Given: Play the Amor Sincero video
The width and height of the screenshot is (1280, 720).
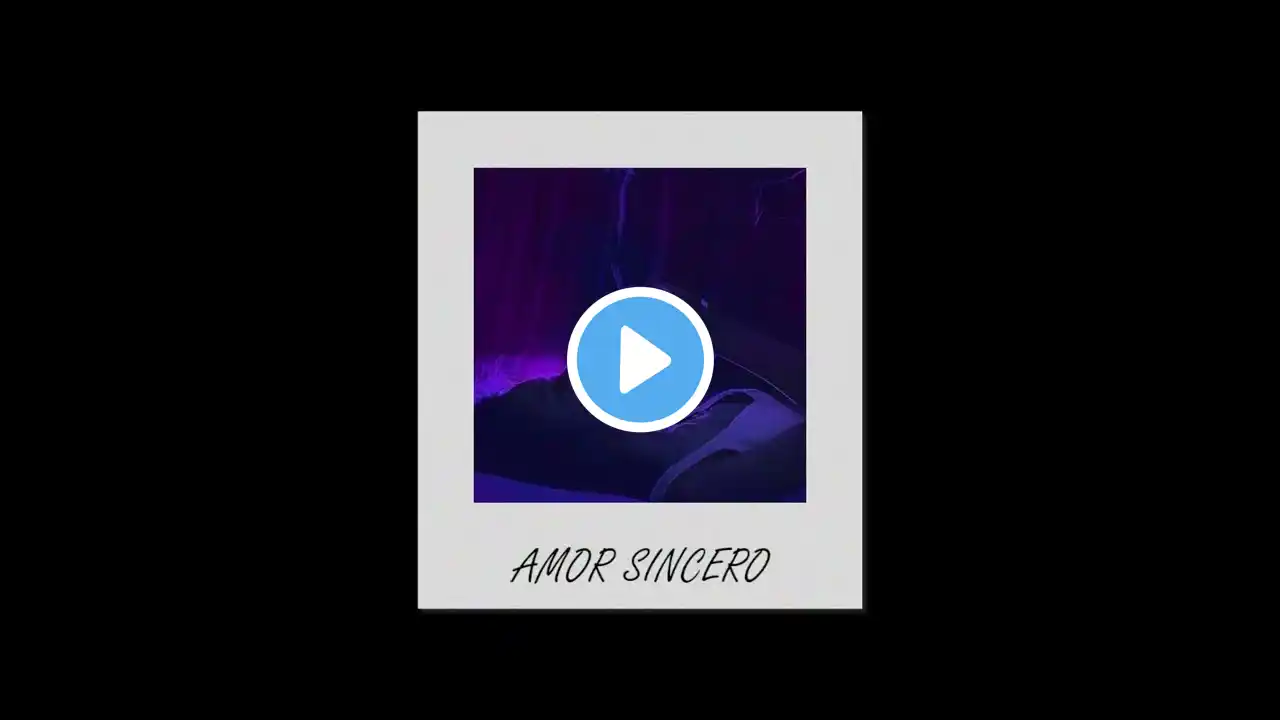Looking at the screenshot, I should pos(640,359).
